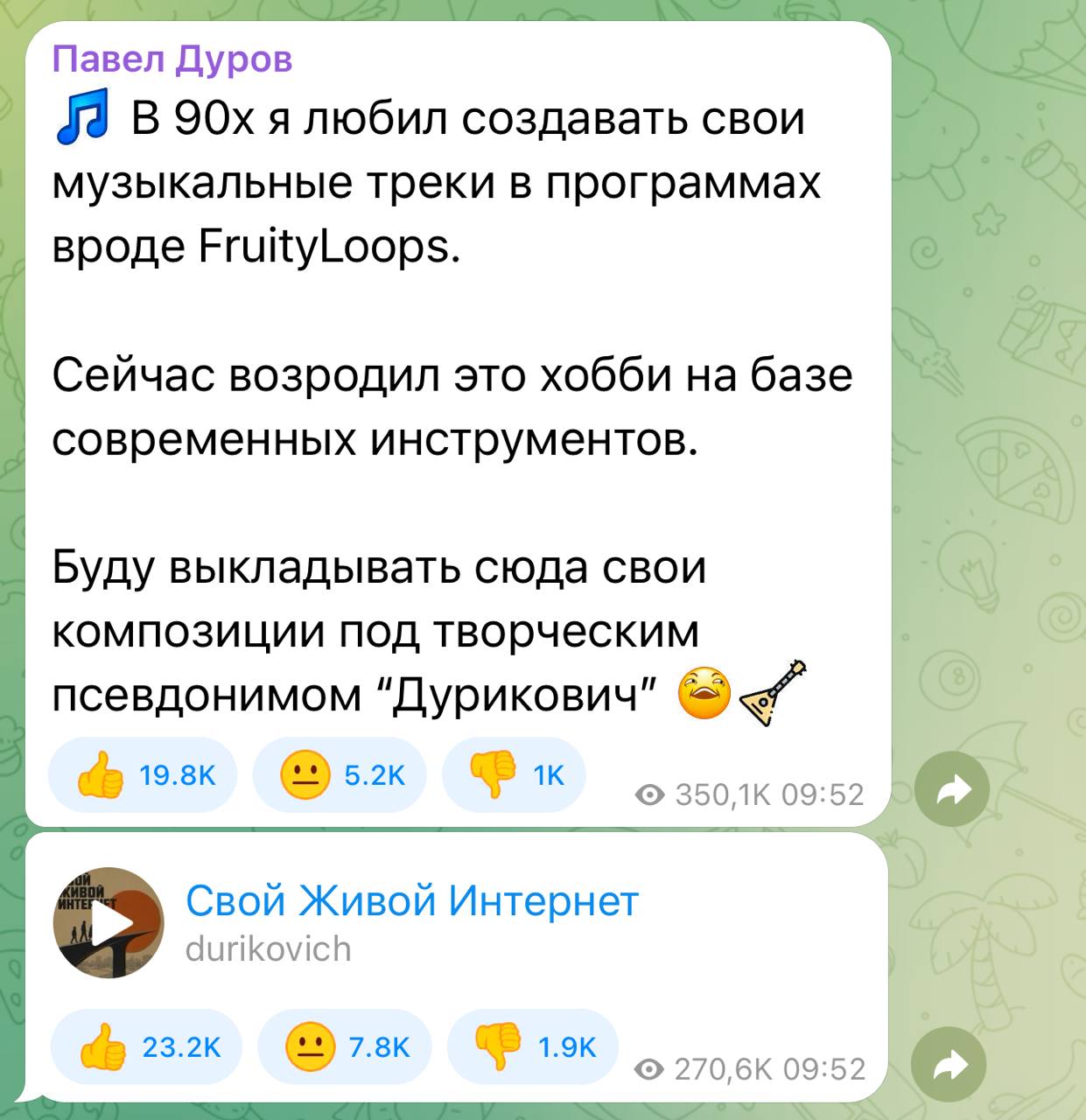
Task: Open Павел Дуров sender name
Action: (x=172, y=59)
